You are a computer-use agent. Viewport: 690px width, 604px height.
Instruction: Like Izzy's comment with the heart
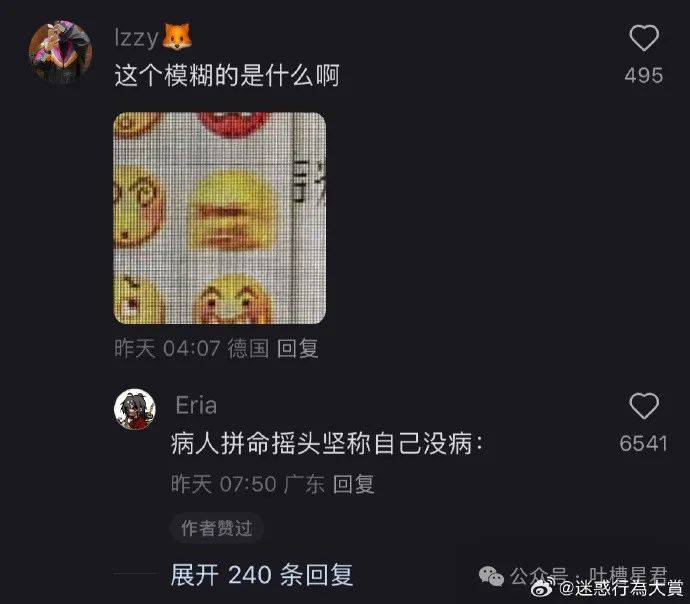[644, 39]
